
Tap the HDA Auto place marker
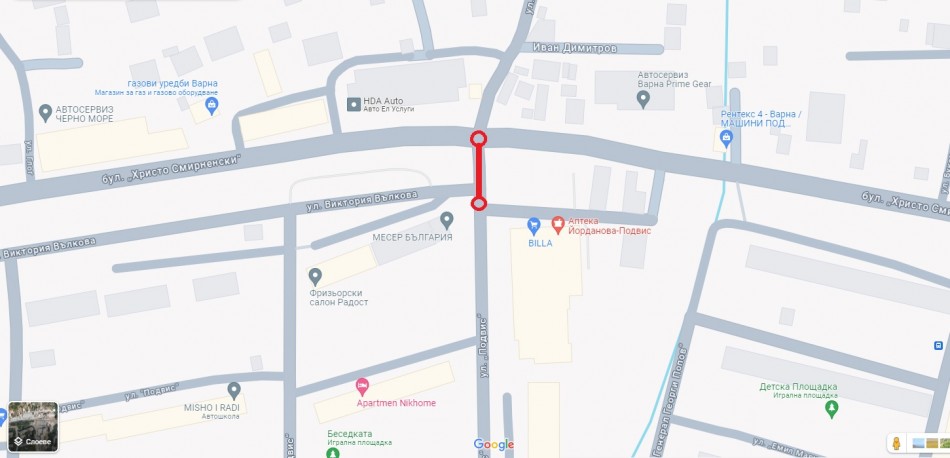(353, 103)
